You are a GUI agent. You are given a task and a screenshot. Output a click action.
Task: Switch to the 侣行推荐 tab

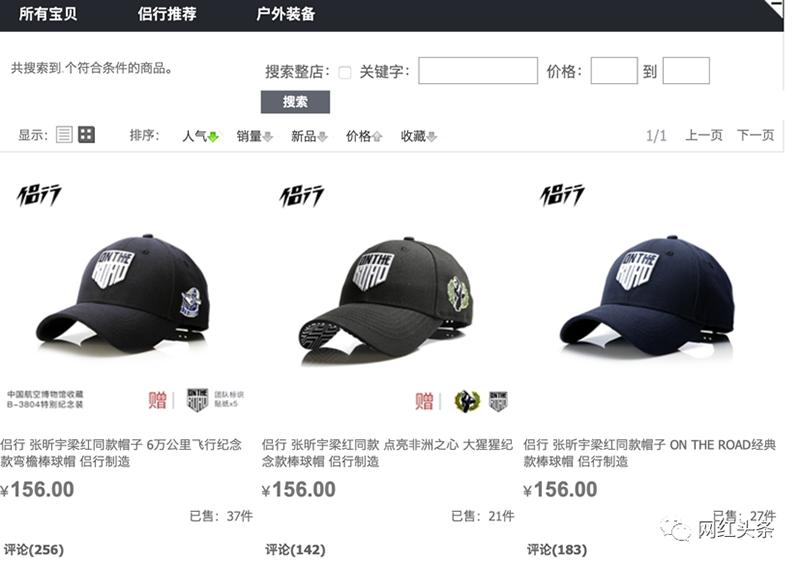[167, 14]
